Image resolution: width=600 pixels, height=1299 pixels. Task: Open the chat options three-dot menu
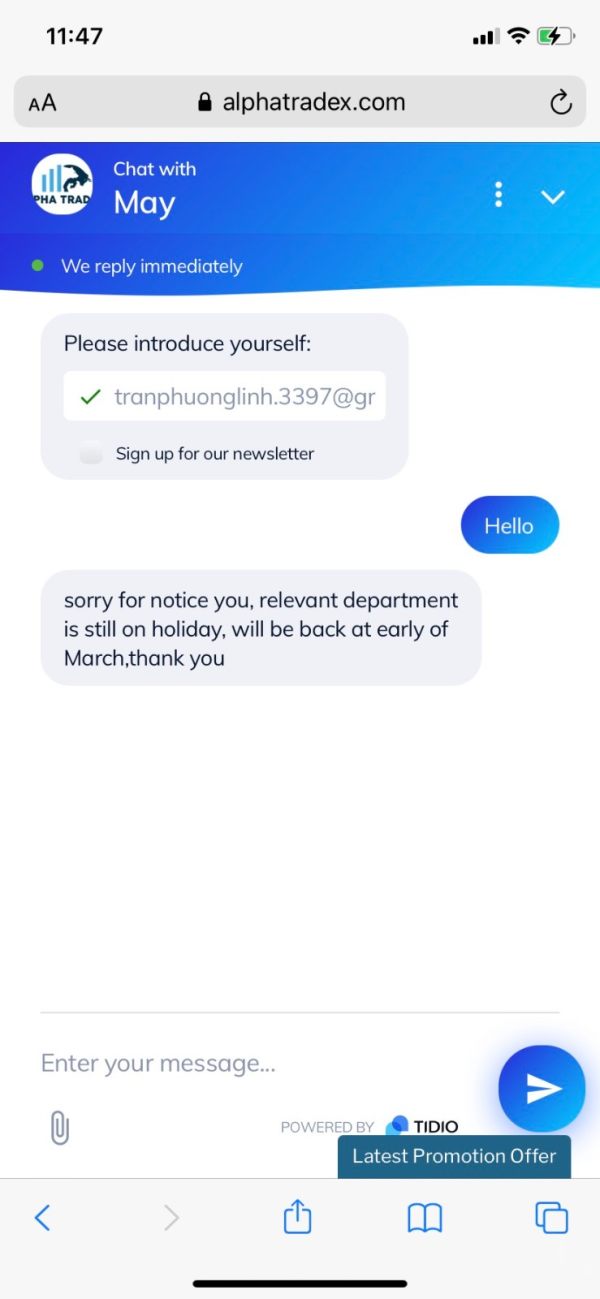(498, 195)
